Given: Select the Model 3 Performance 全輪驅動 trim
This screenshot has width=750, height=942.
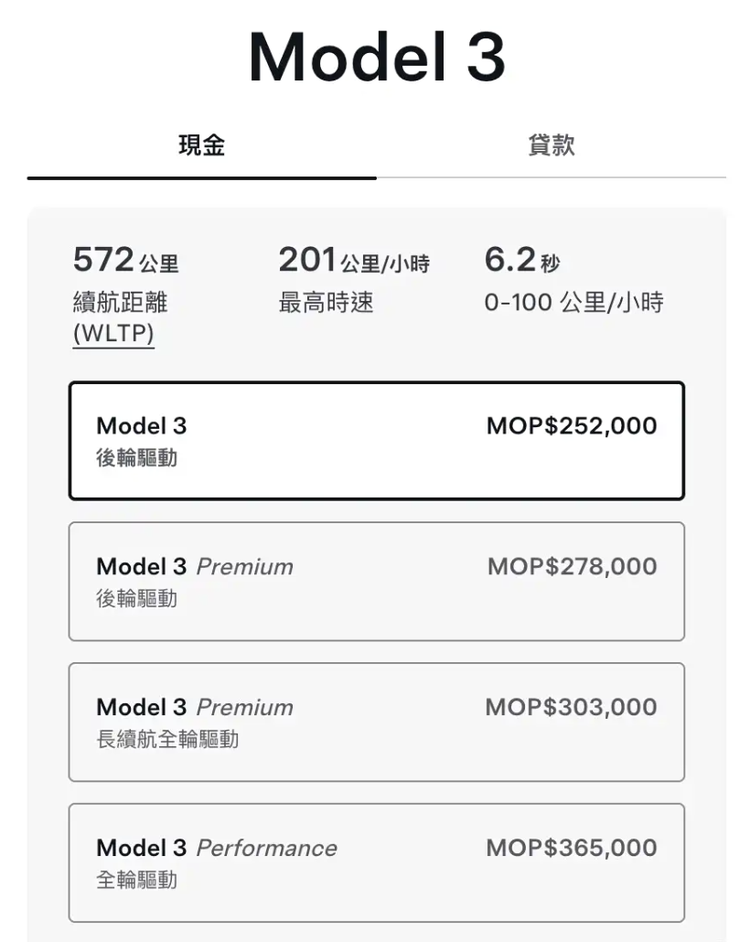Looking at the screenshot, I should coord(377,863).
